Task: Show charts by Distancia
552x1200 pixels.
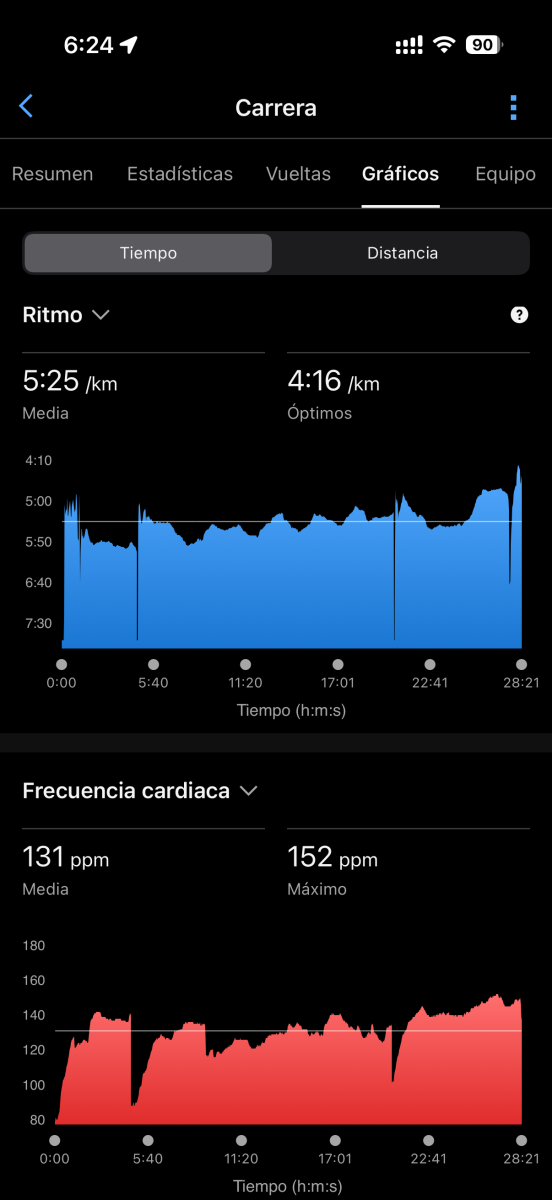Action: (x=402, y=253)
